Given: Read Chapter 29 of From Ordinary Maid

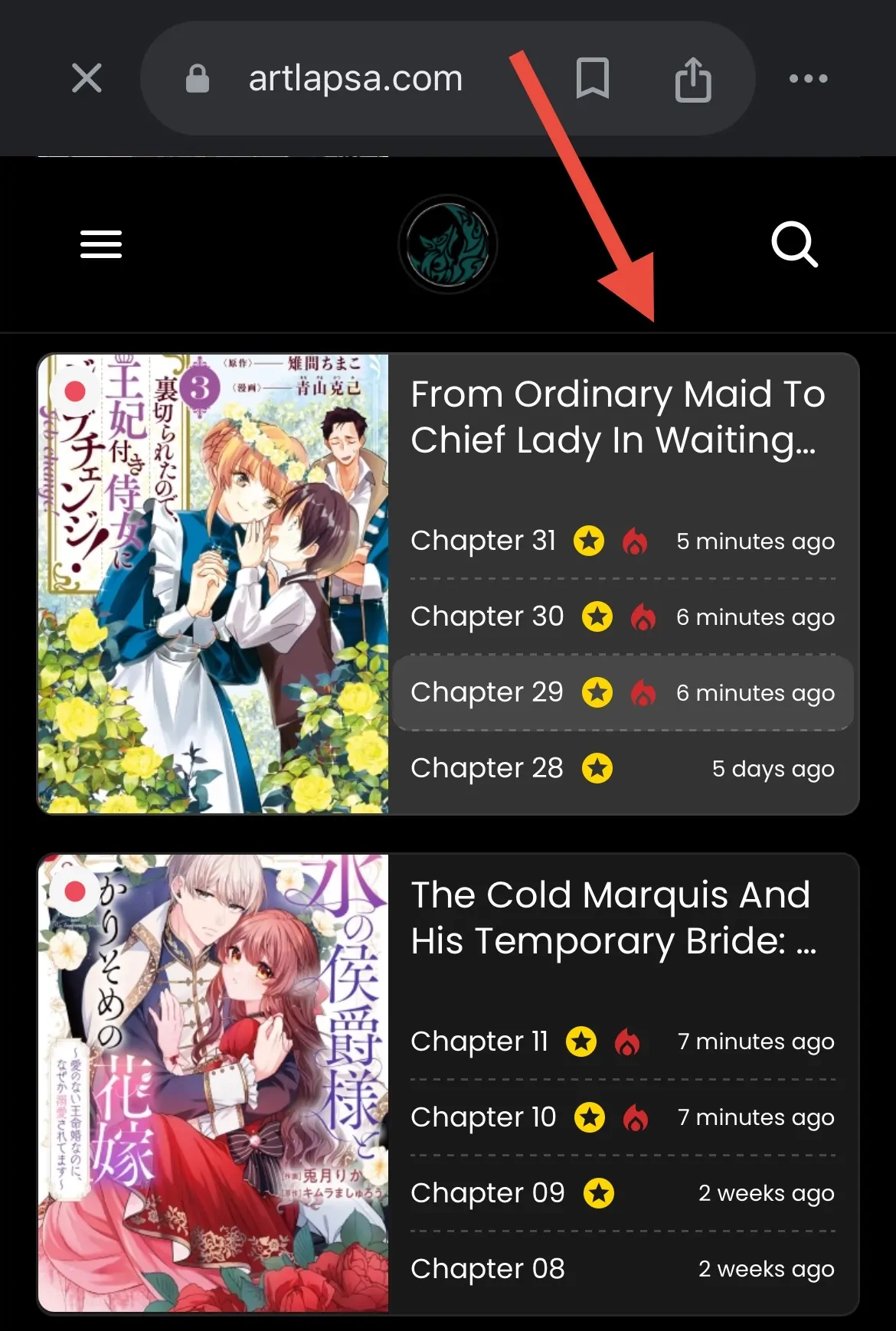Looking at the screenshot, I should pos(487,692).
